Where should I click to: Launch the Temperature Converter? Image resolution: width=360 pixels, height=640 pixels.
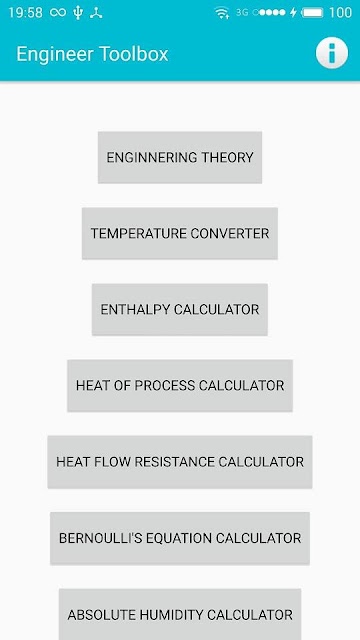[x=180, y=233]
